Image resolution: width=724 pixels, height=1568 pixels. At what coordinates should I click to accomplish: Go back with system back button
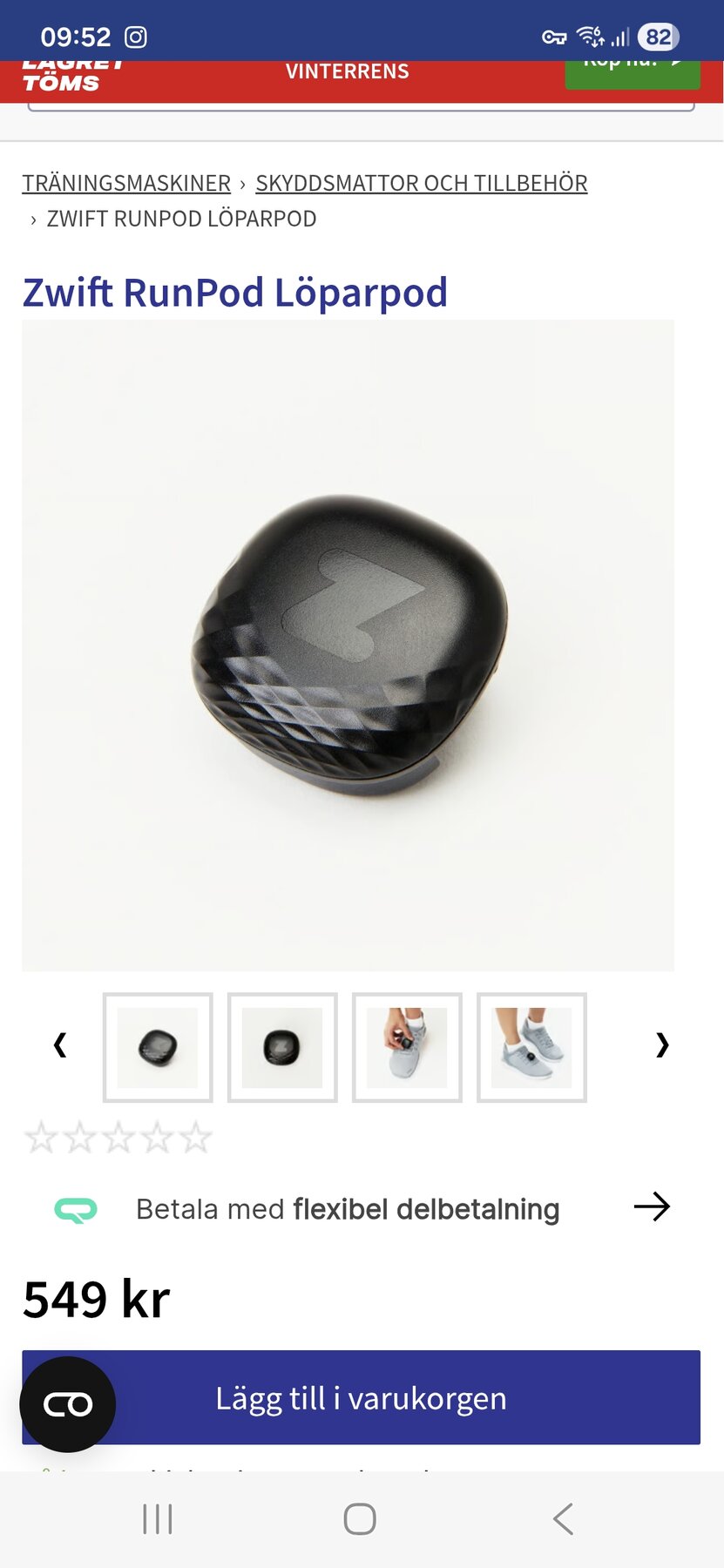(x=563, y=1519)
